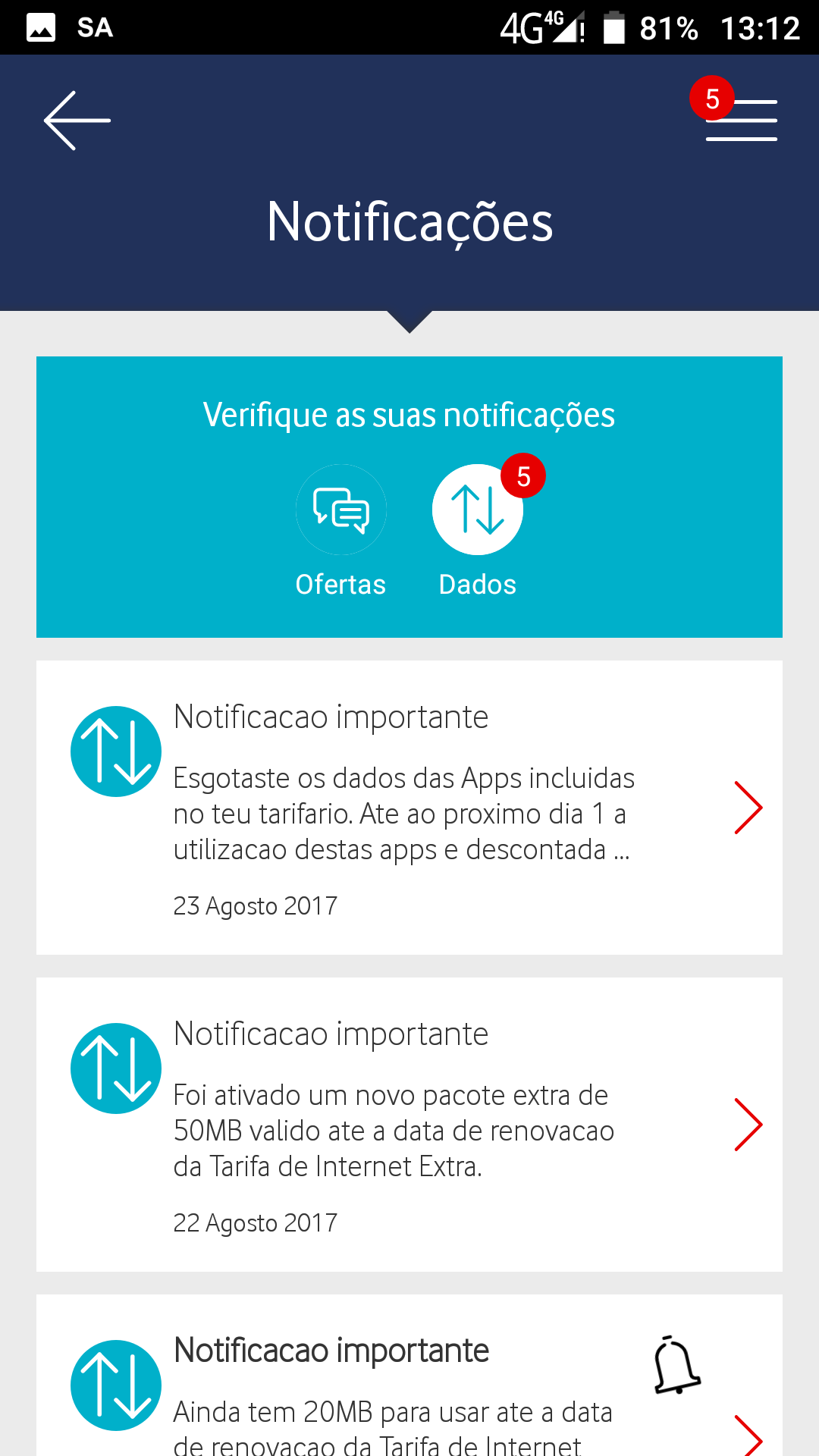Viewport: 819px width, 1456px height.
Task: Open the 23 Agosto 2017 notification
Action: click(409, 808)
